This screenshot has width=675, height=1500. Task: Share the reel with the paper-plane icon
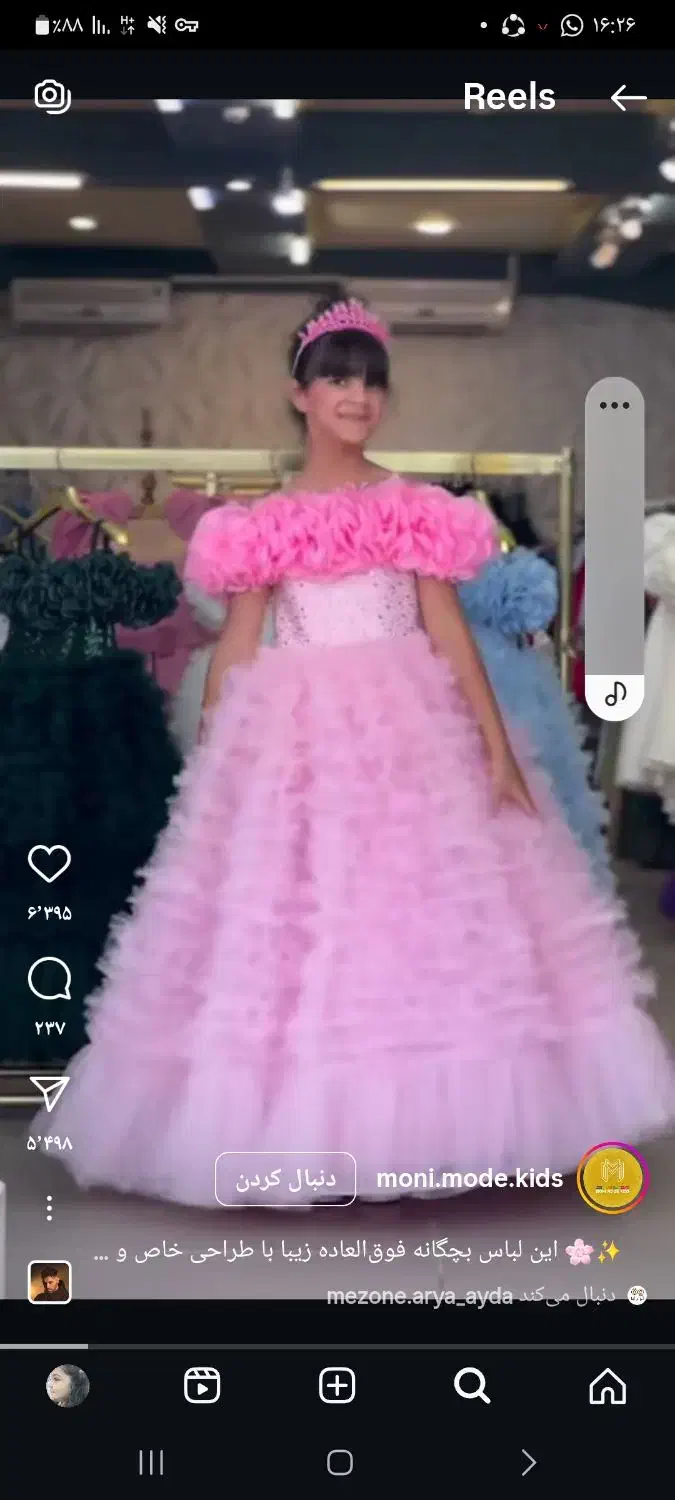[49, 1094]
